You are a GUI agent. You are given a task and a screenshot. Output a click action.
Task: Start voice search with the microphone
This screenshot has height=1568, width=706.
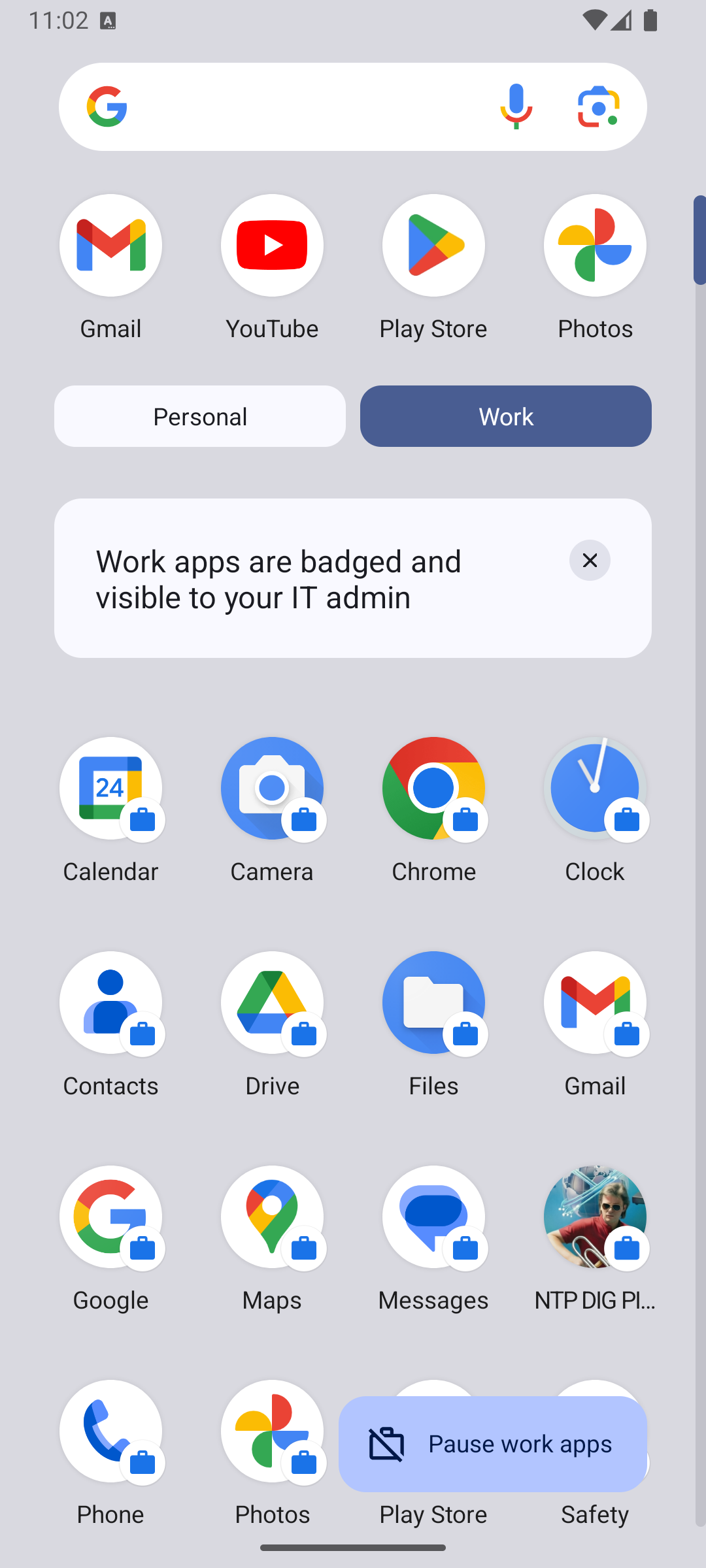516,106
